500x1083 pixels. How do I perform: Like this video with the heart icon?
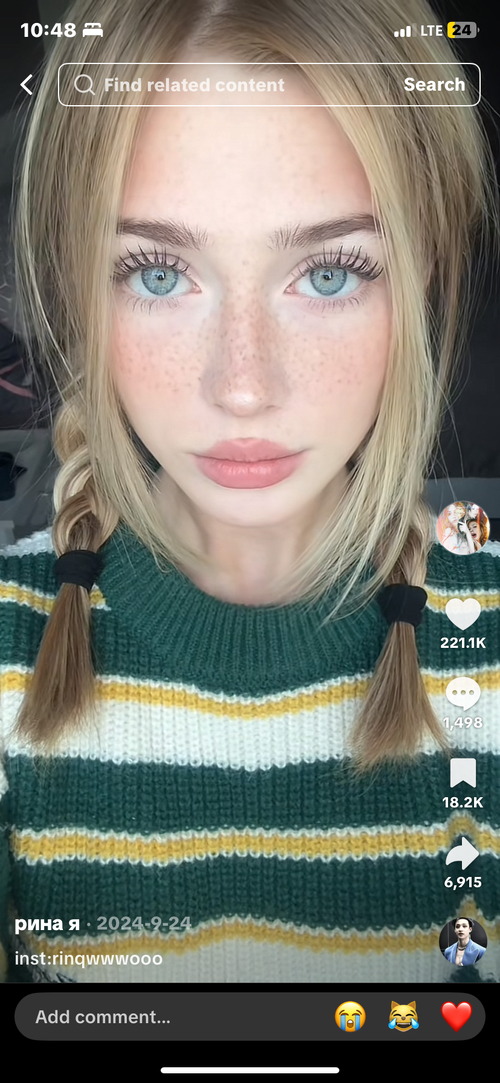coord(463,613)
